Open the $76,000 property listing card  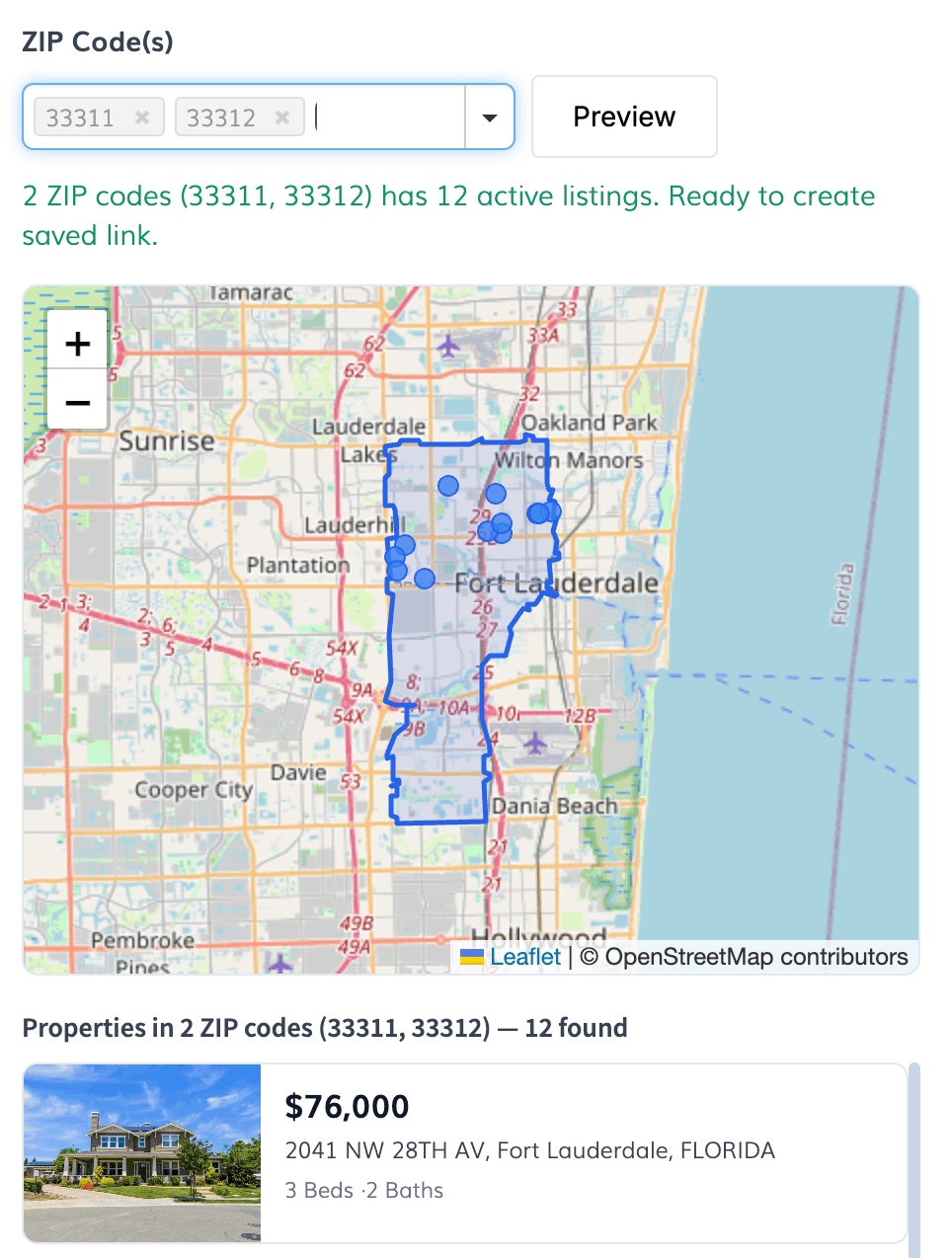click(464, 1153)
